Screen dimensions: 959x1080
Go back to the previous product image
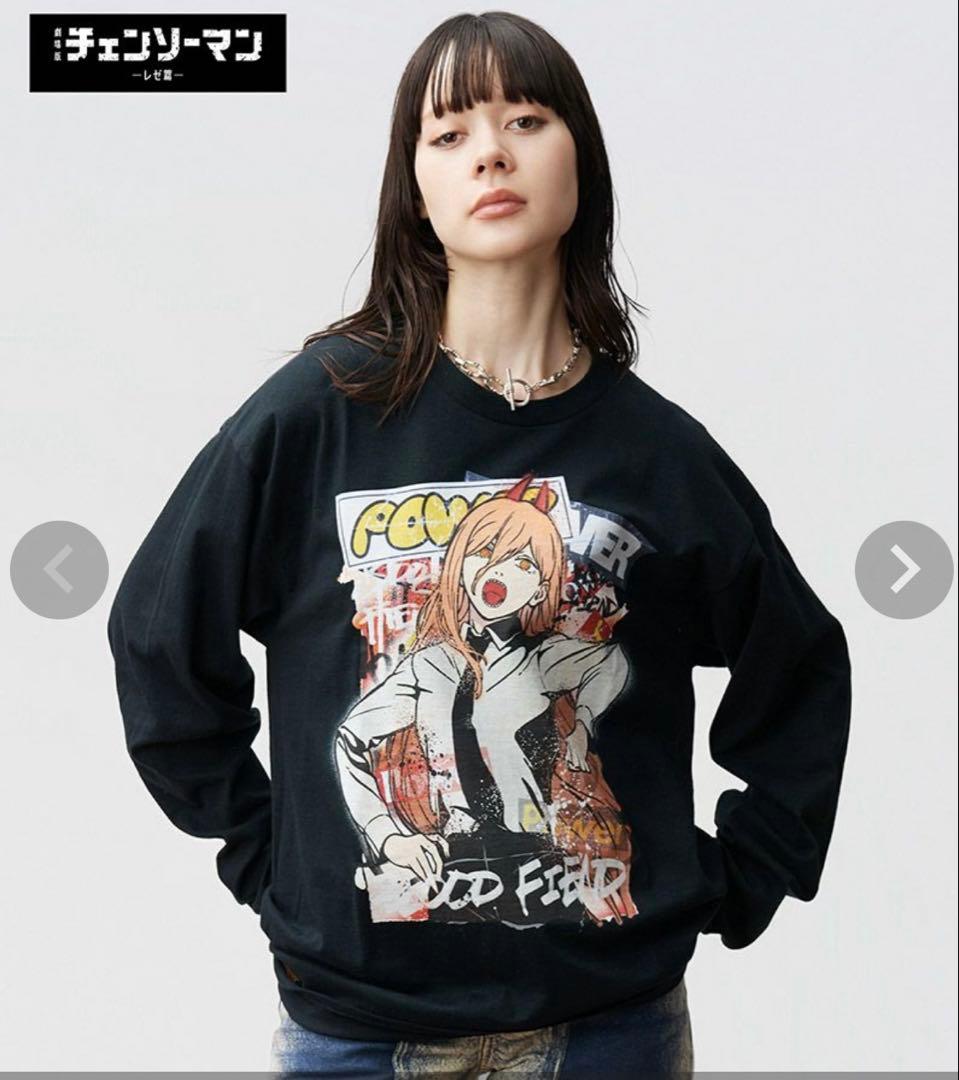click(59, 569)
